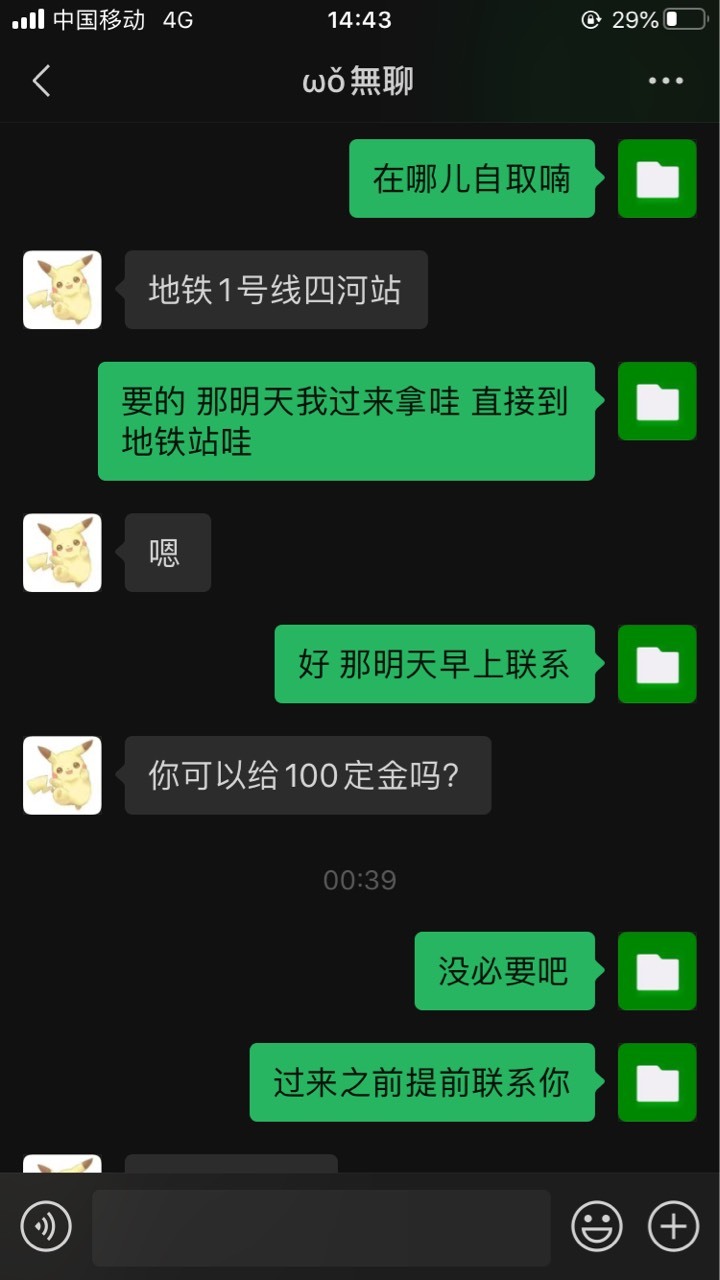Open contact avatar beside 你可以给100定金吗

[x=62, y=775]
